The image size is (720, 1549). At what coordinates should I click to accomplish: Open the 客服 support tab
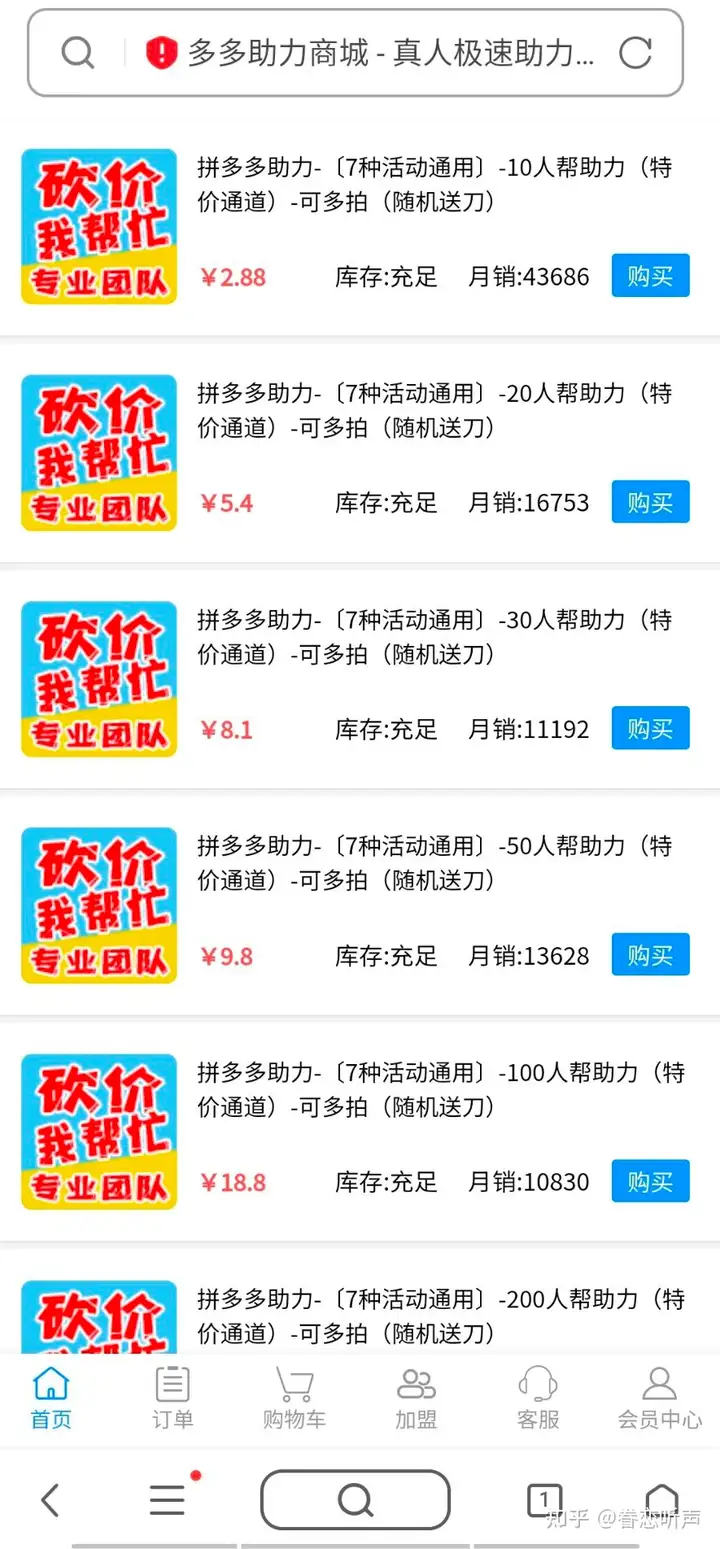538,1399
